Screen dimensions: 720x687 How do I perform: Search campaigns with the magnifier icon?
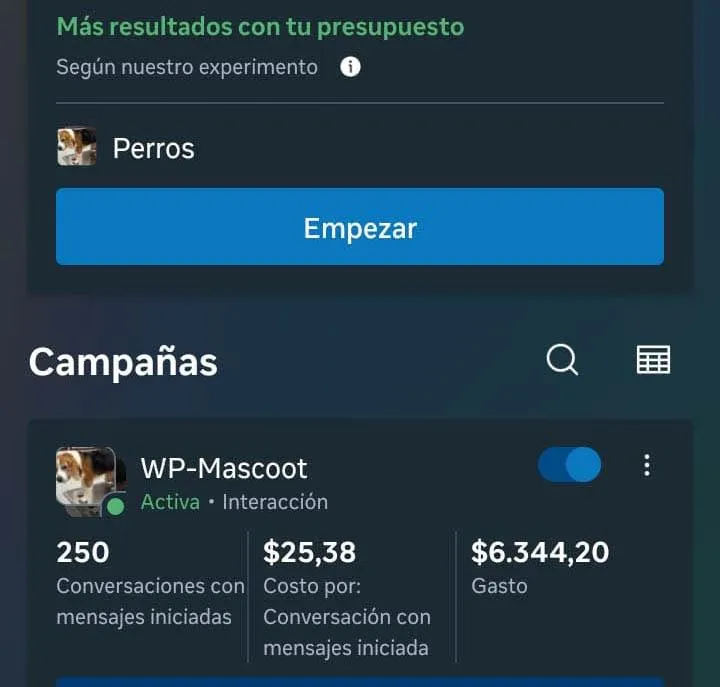point(562,360)
